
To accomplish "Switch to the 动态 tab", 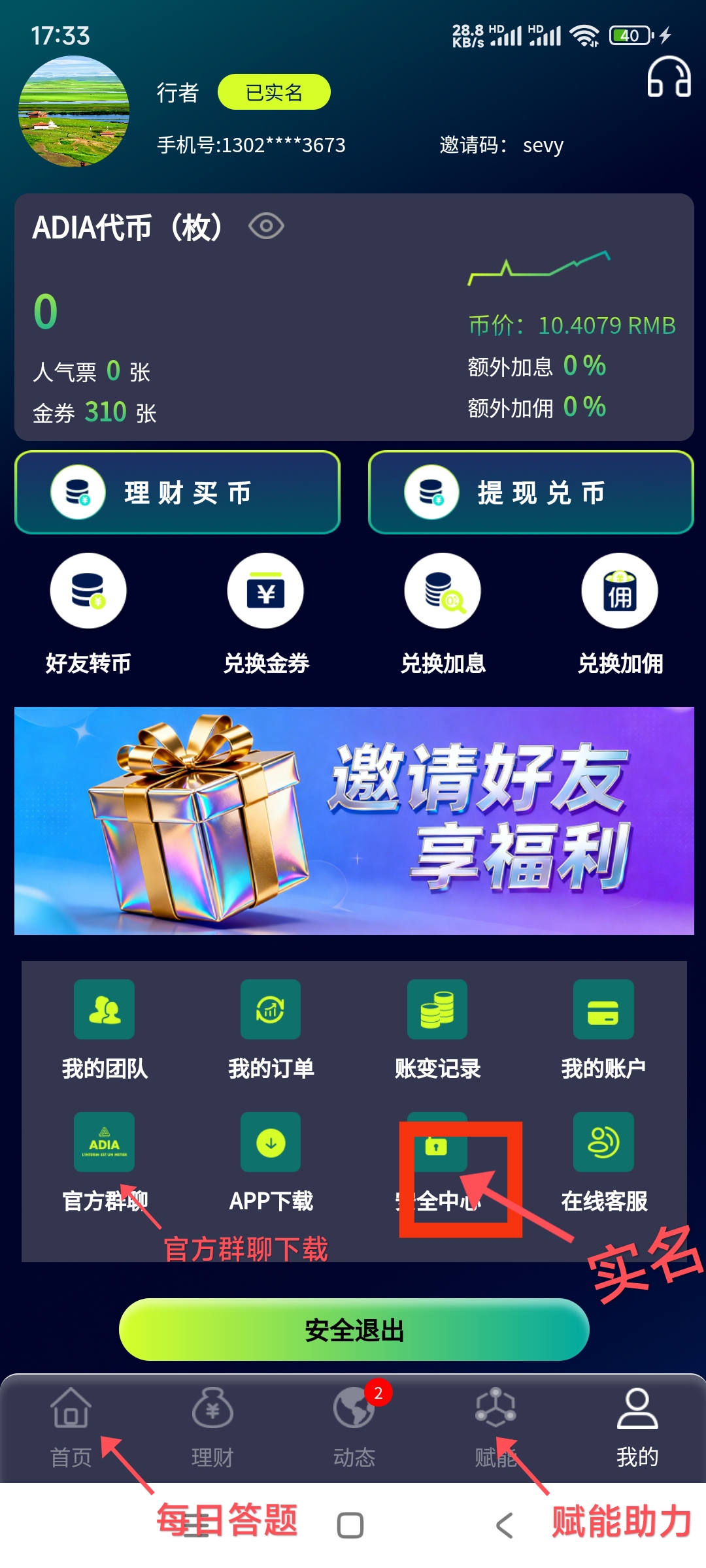I will click(x=354, y=1427).
